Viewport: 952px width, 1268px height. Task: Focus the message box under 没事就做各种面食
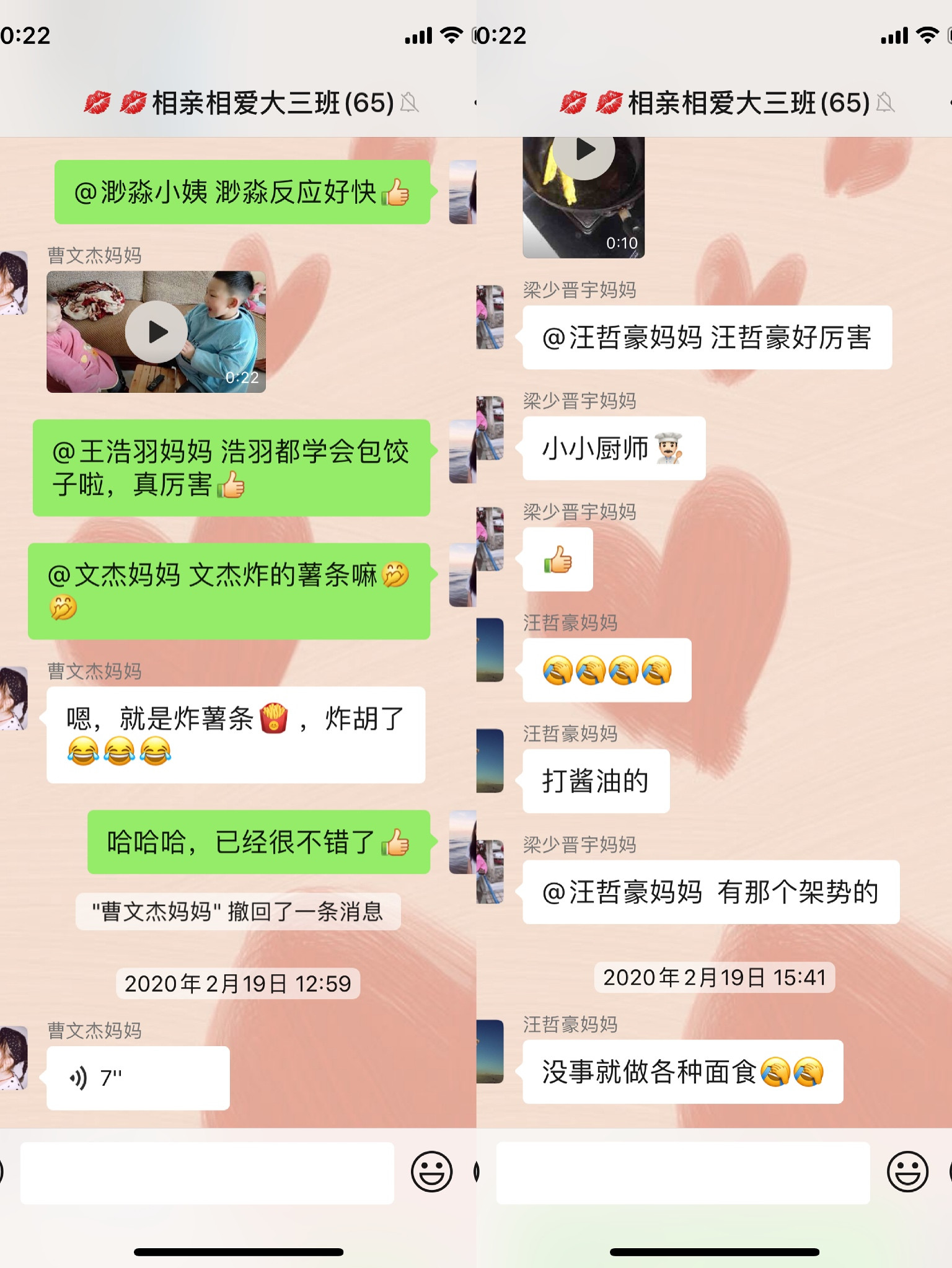(682, 1173)
